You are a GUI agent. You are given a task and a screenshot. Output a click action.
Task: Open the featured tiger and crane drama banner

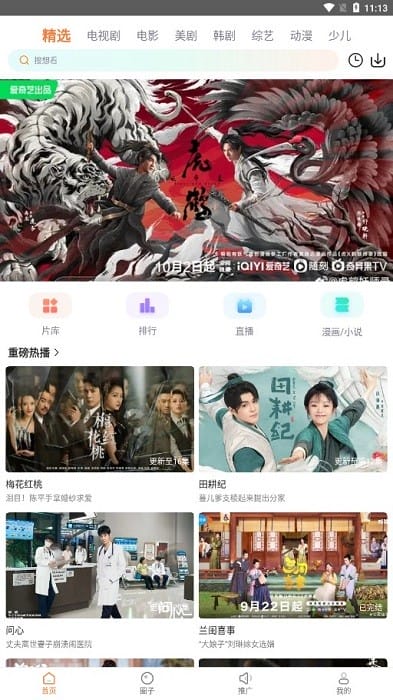[x=196, y=180]
